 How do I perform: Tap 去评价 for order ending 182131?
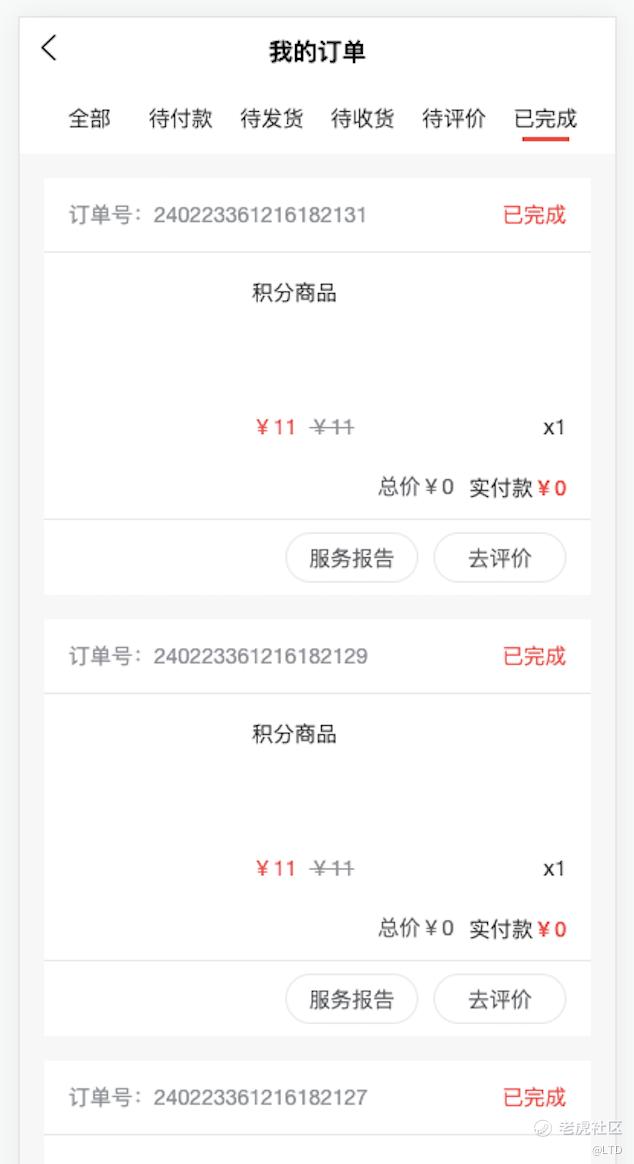(x=499, y=558)
